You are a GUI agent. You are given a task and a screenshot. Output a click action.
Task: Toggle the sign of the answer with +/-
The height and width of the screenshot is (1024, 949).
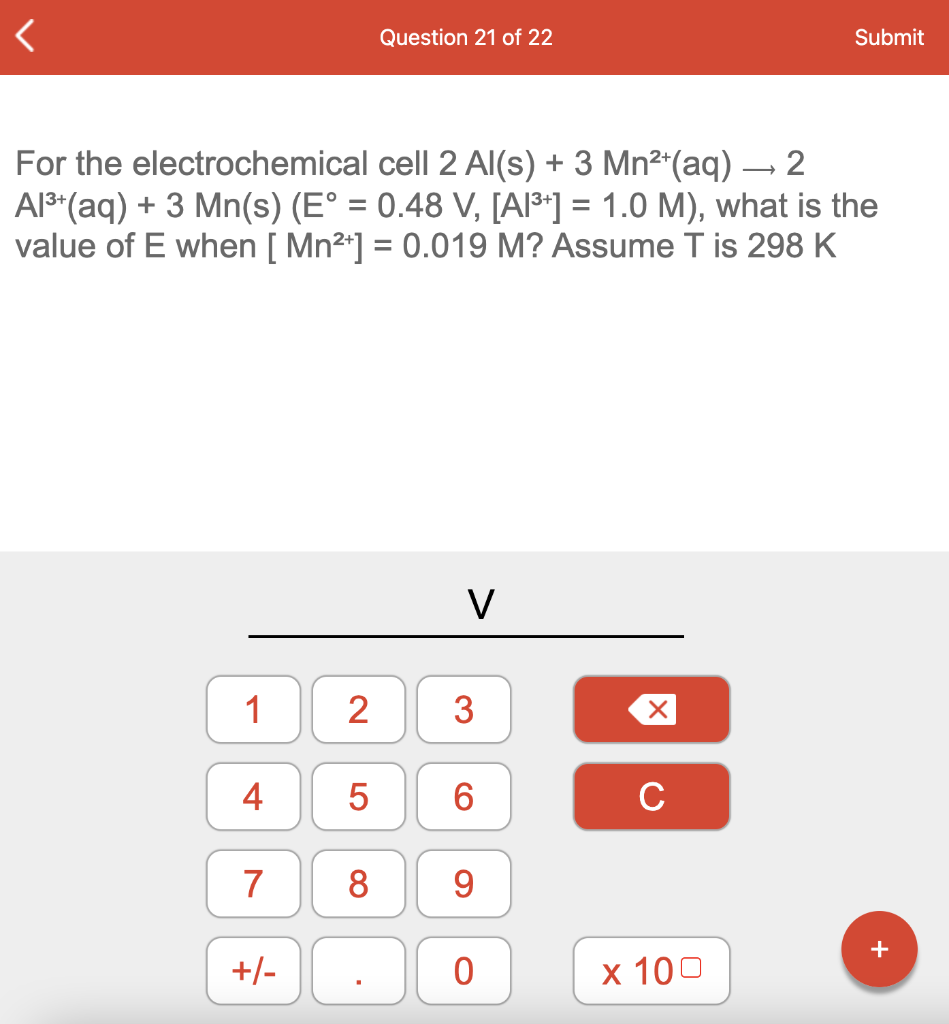(253, 970)
